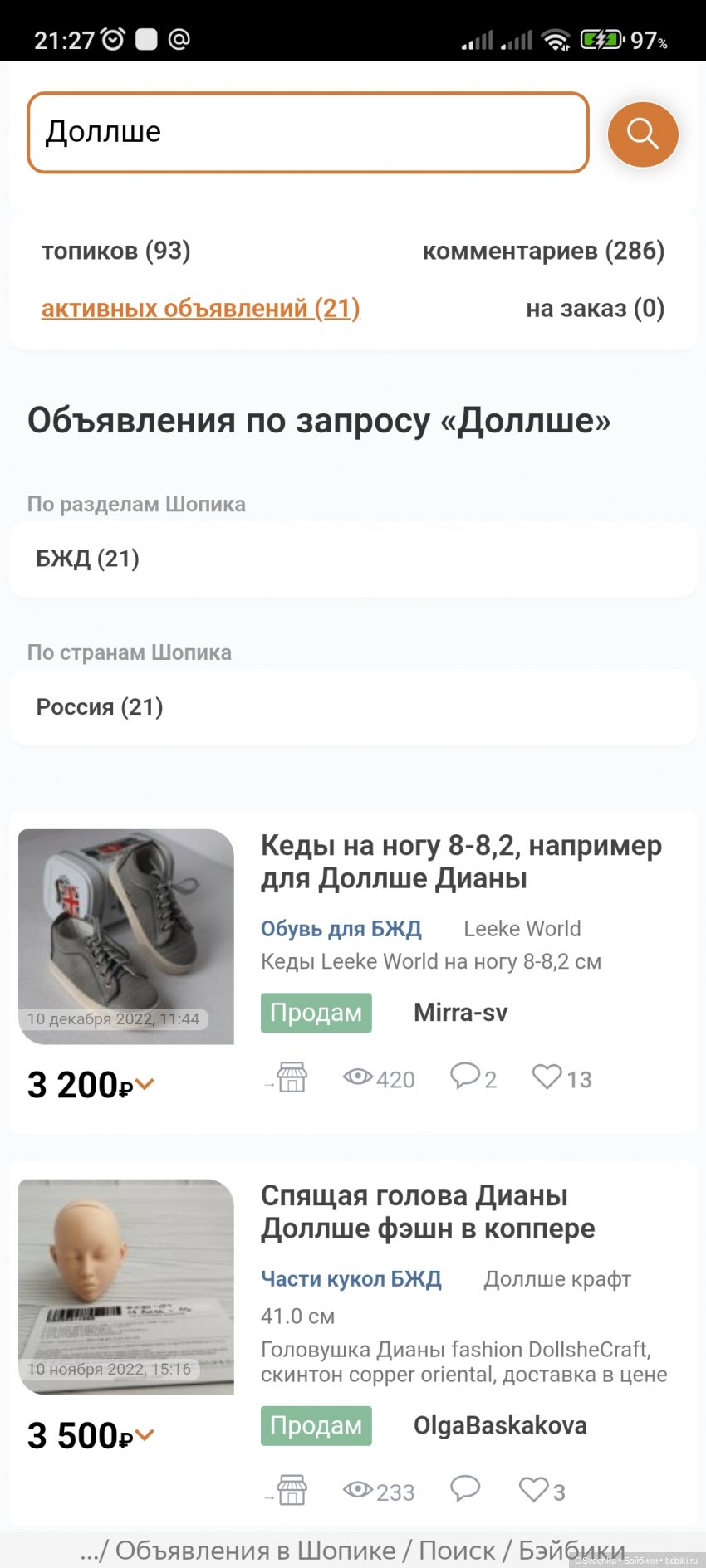Open category Обувь для БЖД
This screenshot has width=706, height=1568.
click(341, 929)
